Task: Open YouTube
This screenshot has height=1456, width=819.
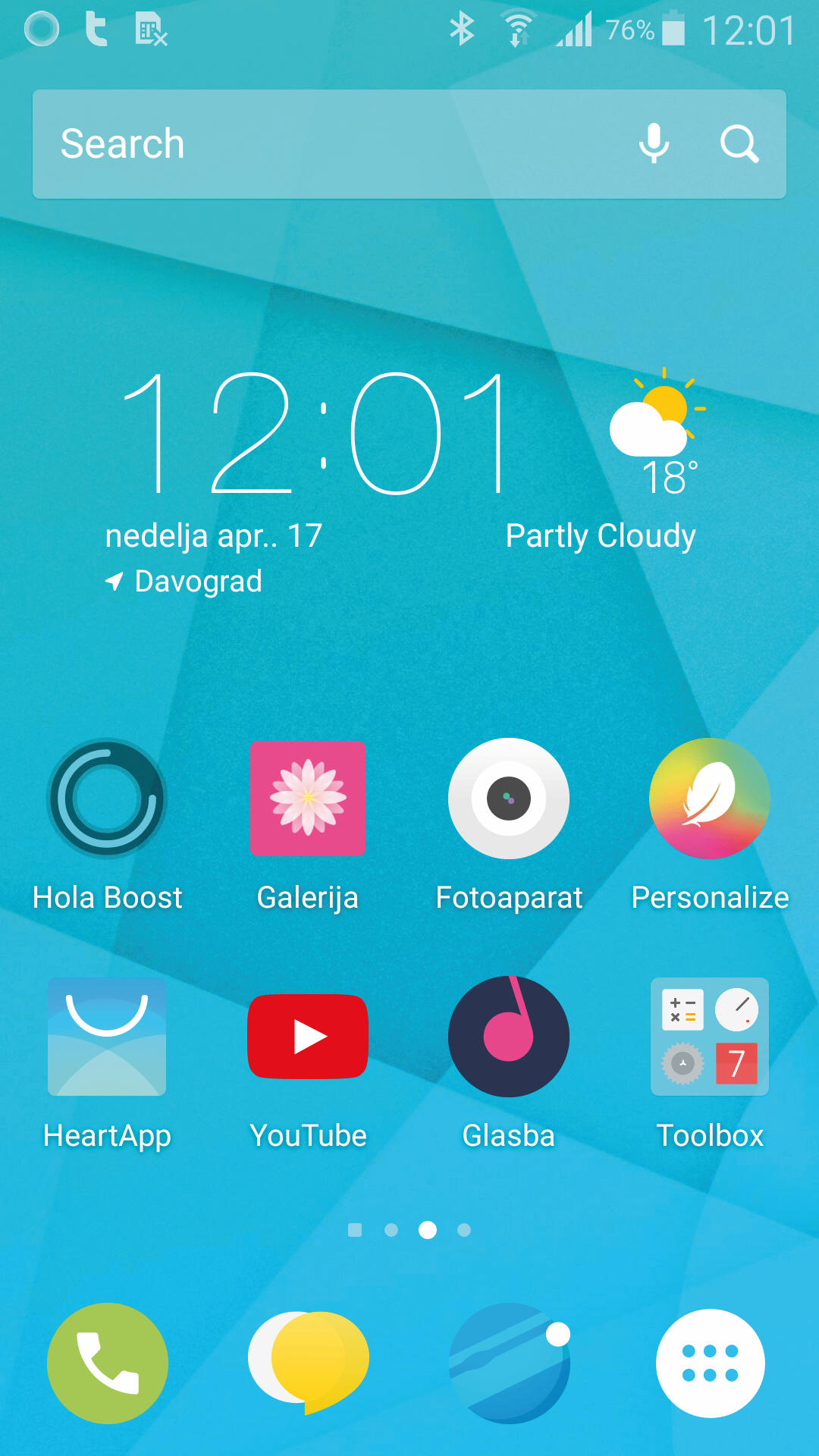Action: click(308, 1037)
